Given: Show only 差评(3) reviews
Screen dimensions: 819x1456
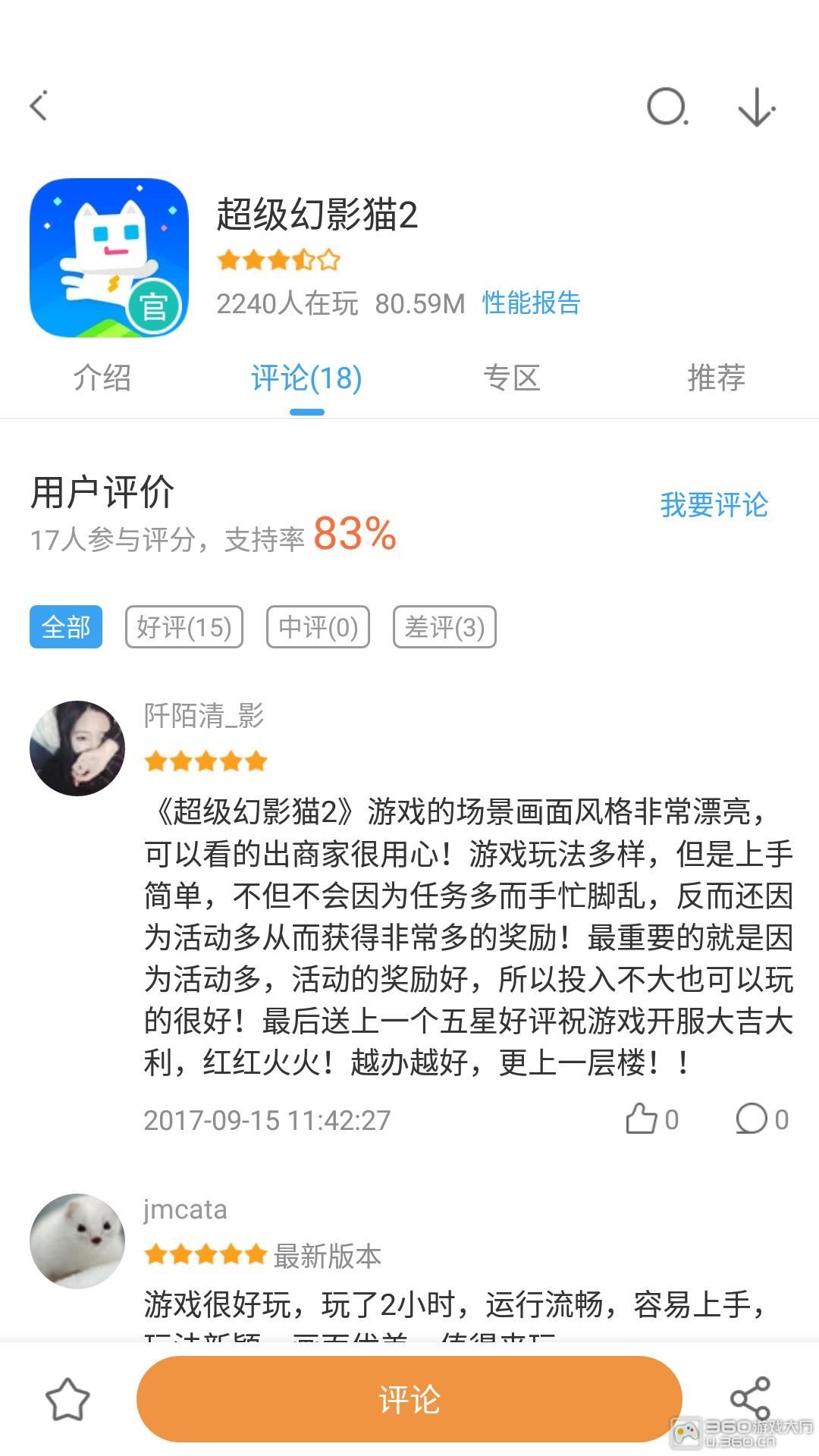Looking at the screenshot, I should click(x=444, y=627).
